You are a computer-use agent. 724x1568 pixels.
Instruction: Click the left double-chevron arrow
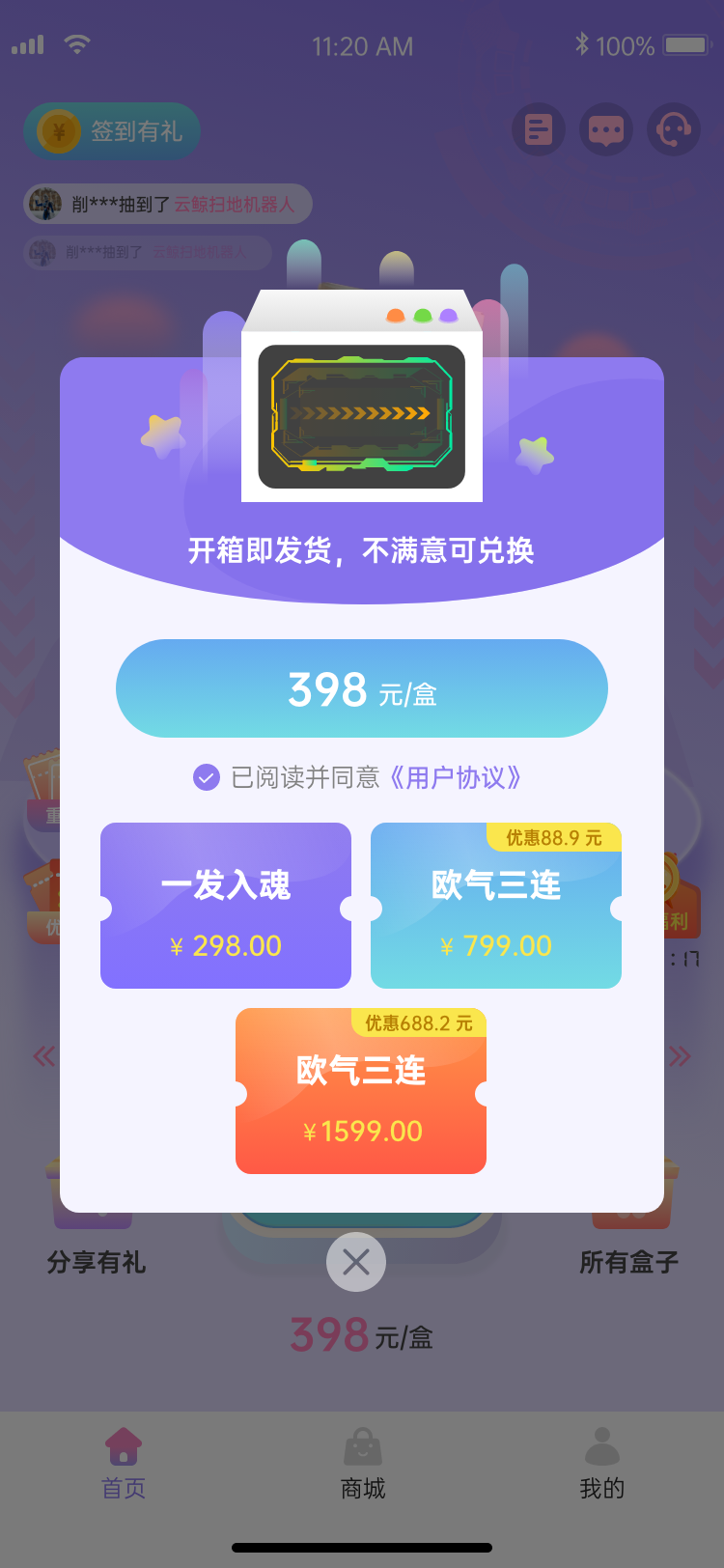click(x=42, y=1057)
